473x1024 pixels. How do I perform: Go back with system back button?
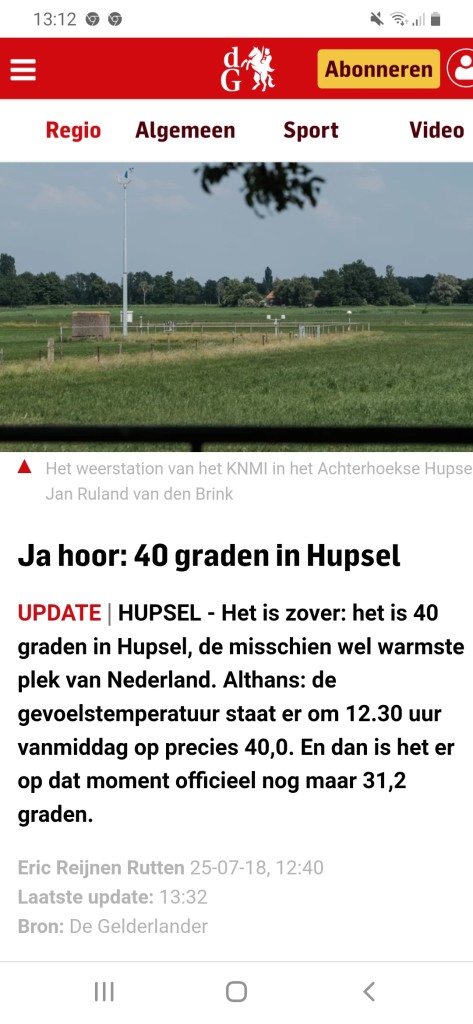(x=369, y=991)
